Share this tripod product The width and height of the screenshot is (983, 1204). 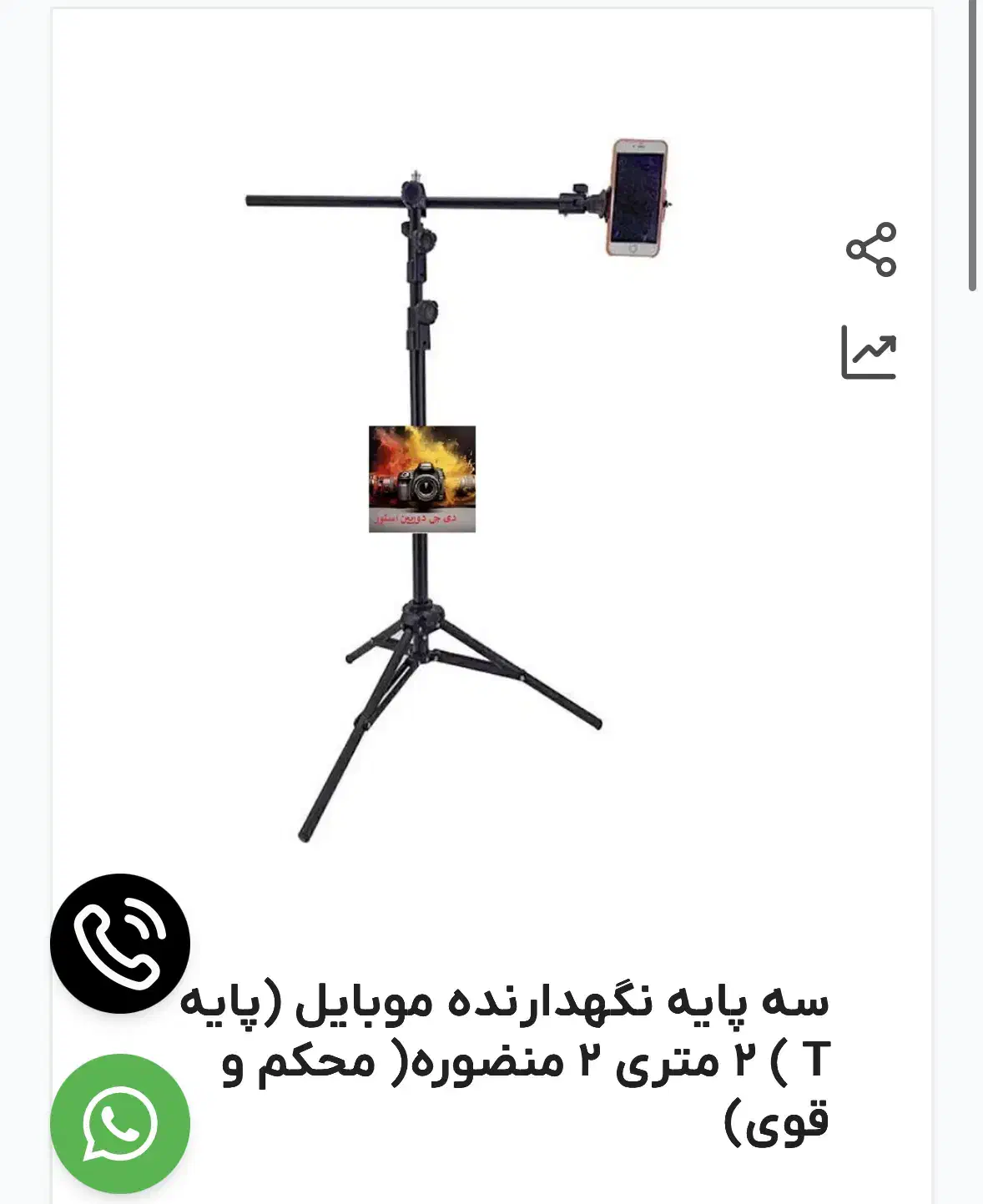(x=870, y=249)
